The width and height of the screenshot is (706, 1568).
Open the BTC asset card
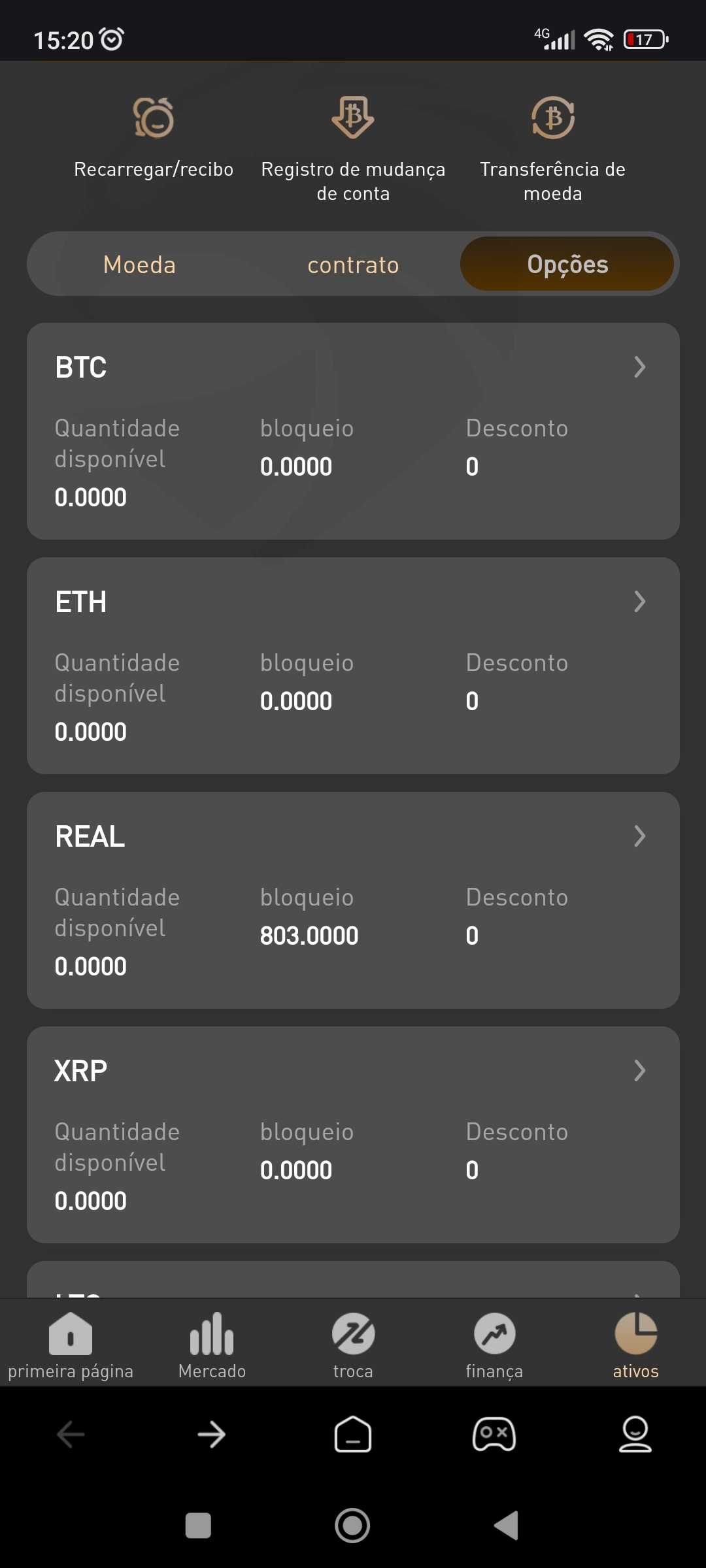click(353, 431)
